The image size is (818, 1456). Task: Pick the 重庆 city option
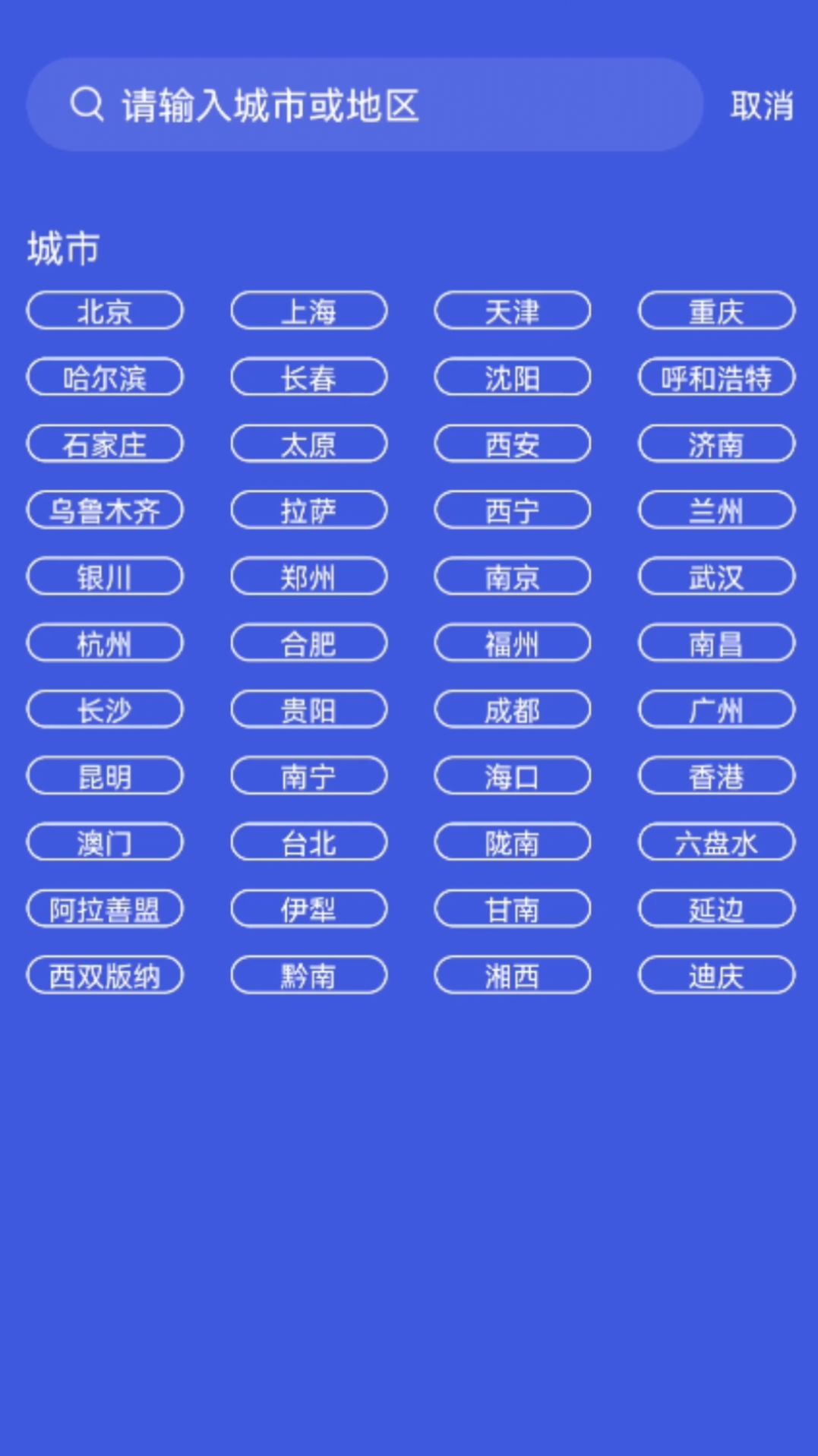click(716, 310)
